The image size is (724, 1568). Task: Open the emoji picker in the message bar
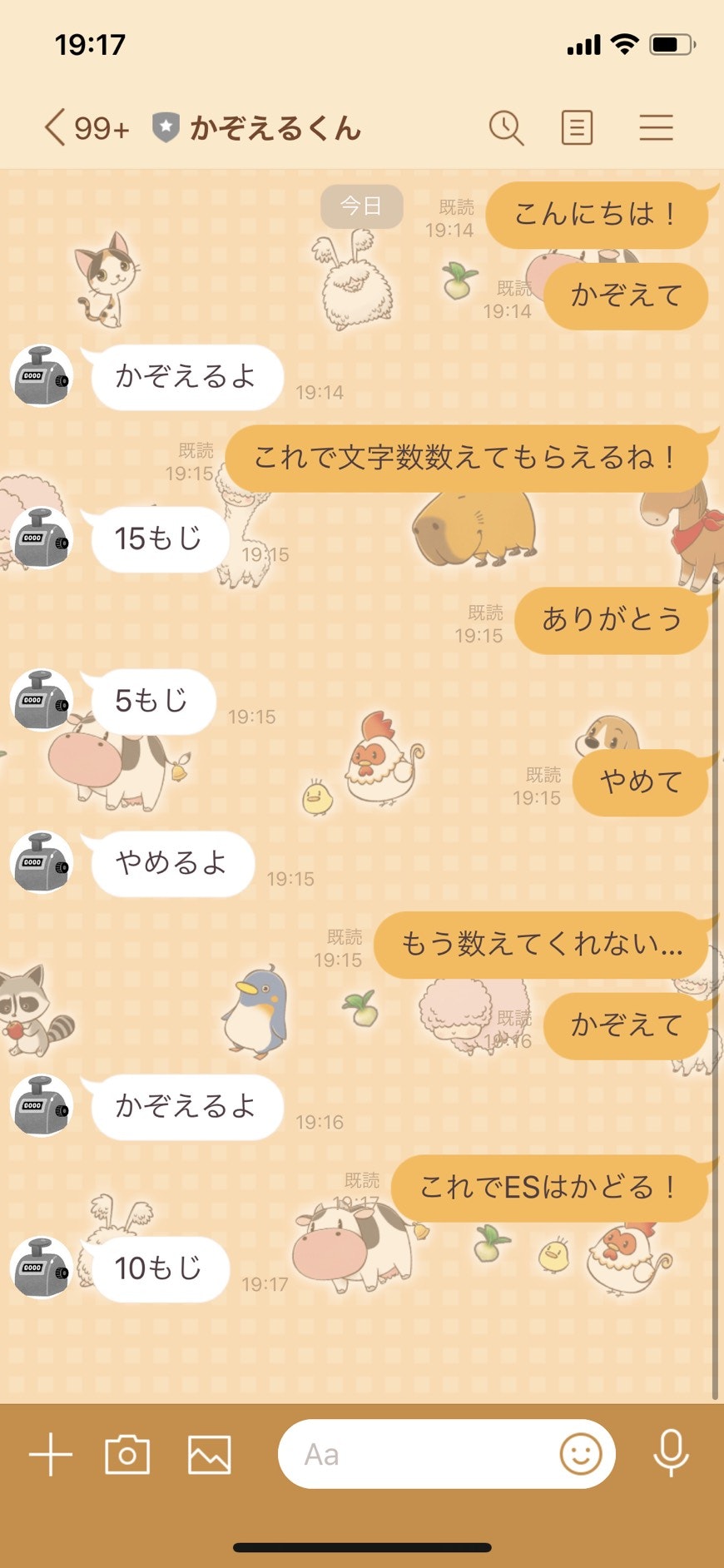tap(582, 1453)
